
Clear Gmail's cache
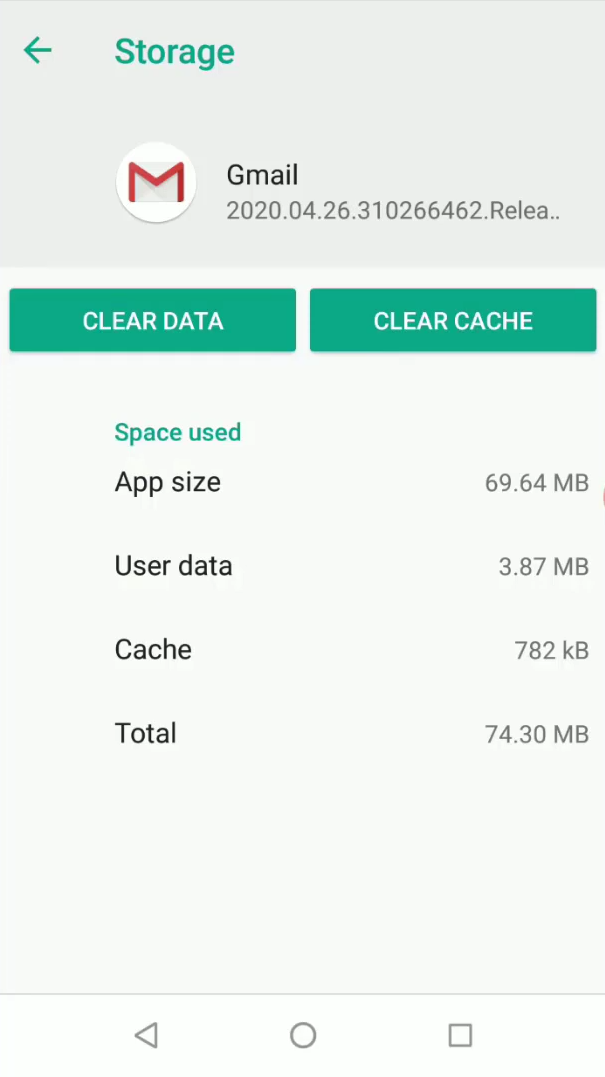453,320
